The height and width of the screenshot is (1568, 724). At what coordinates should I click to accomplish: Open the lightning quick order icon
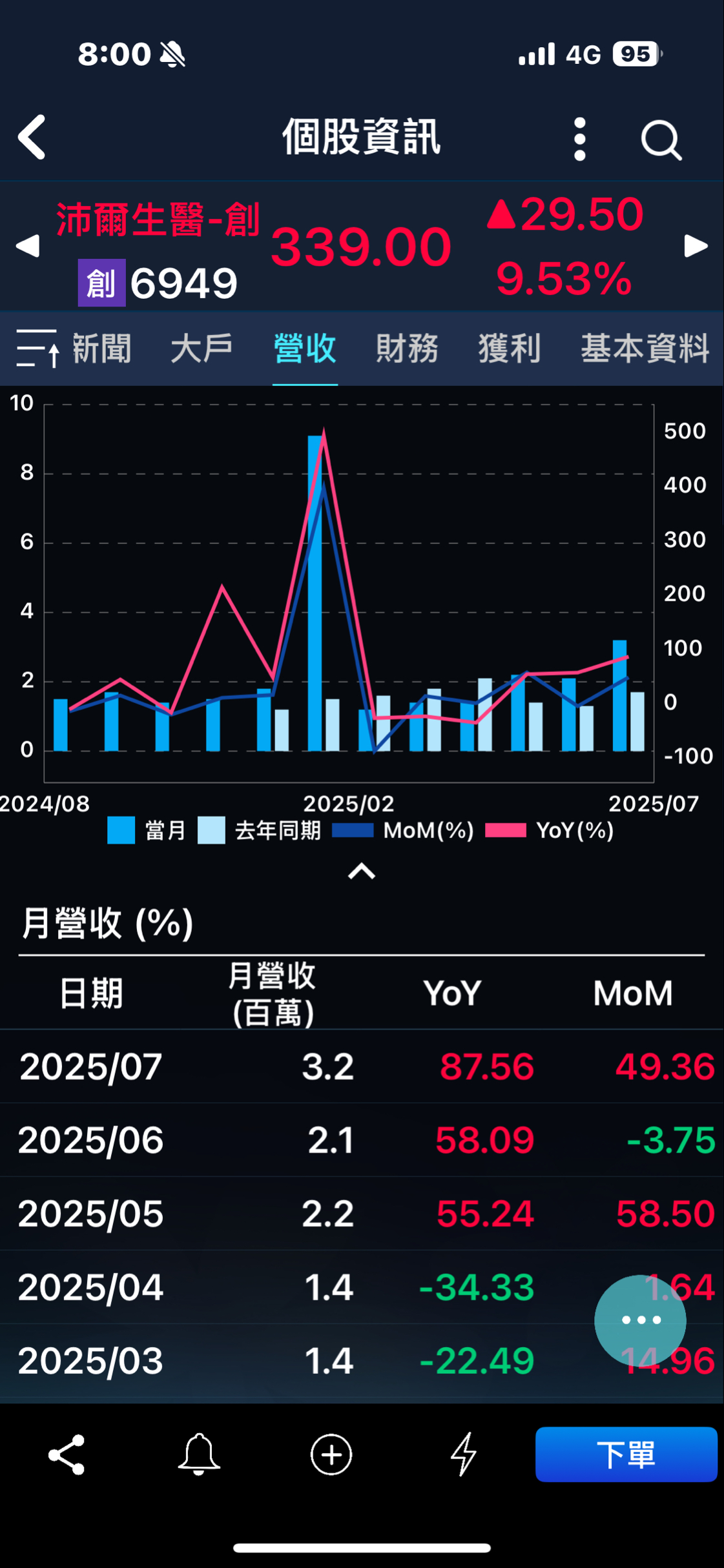463,1454
